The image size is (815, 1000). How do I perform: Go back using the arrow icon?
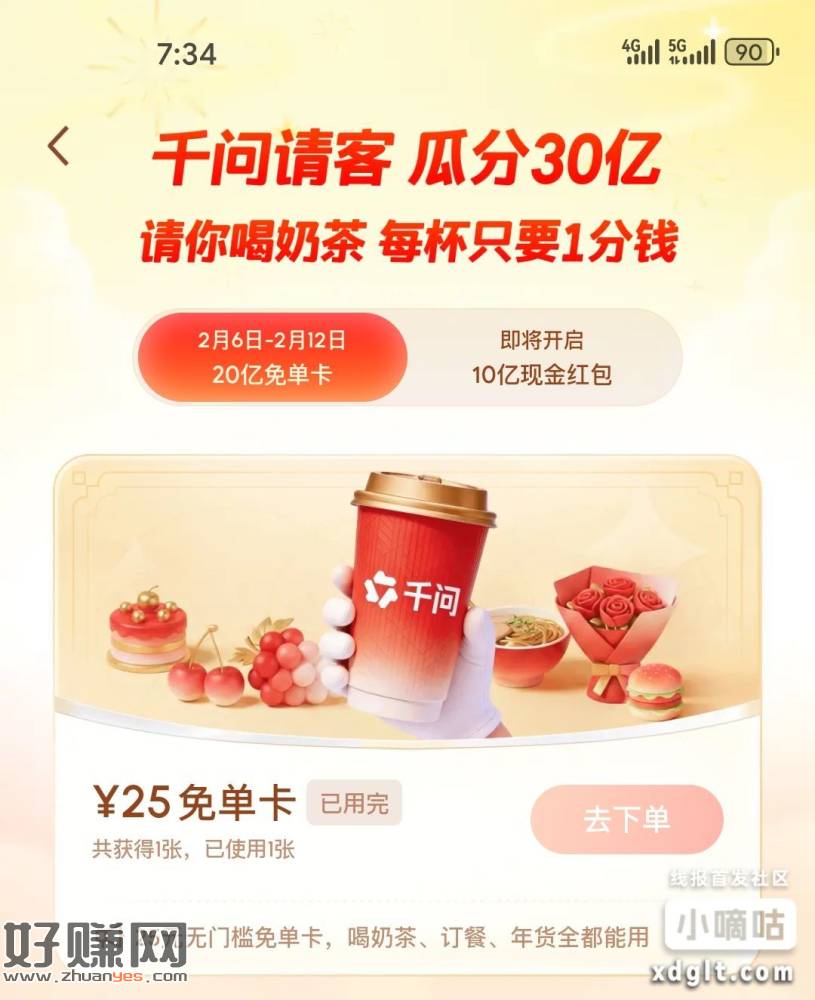tap(59, 146)
